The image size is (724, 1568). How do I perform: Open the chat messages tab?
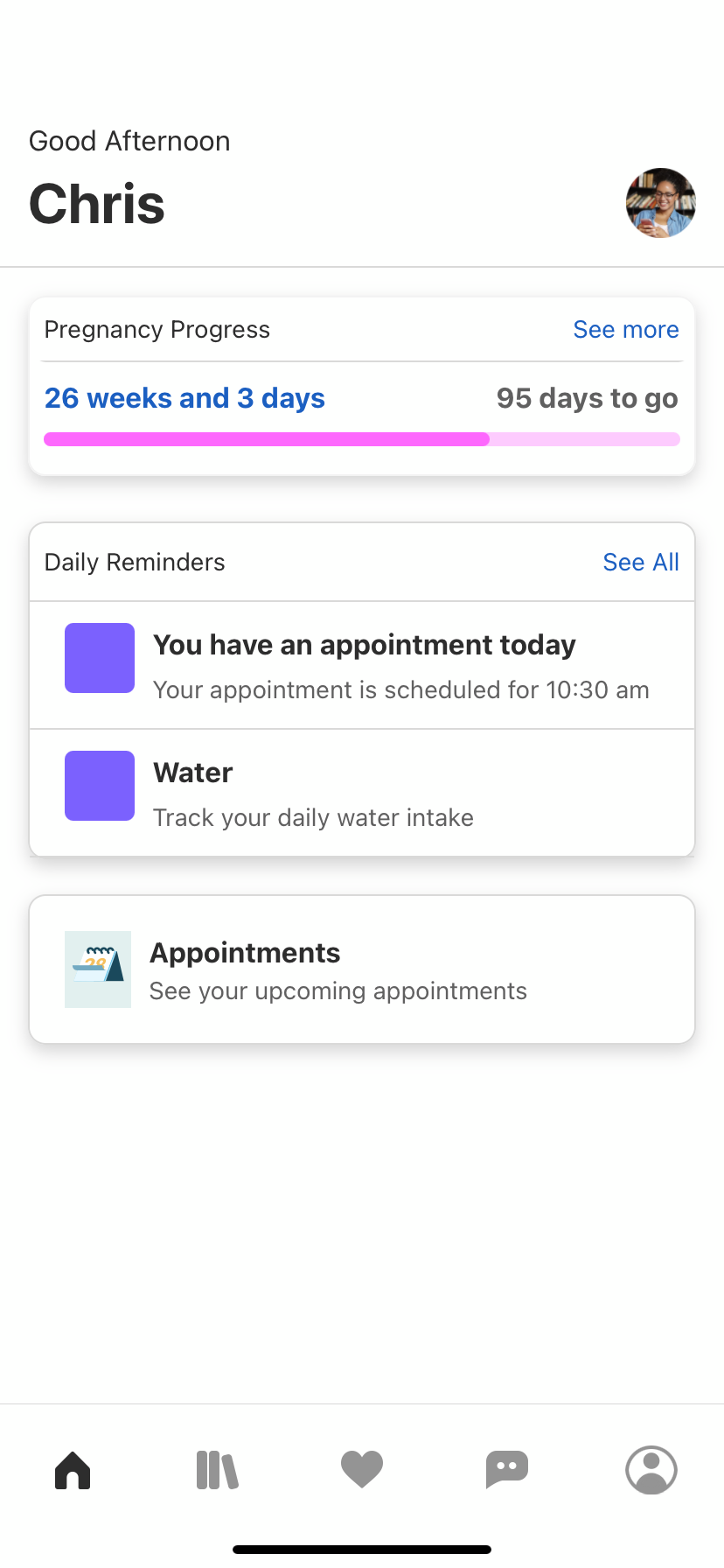507,1470
